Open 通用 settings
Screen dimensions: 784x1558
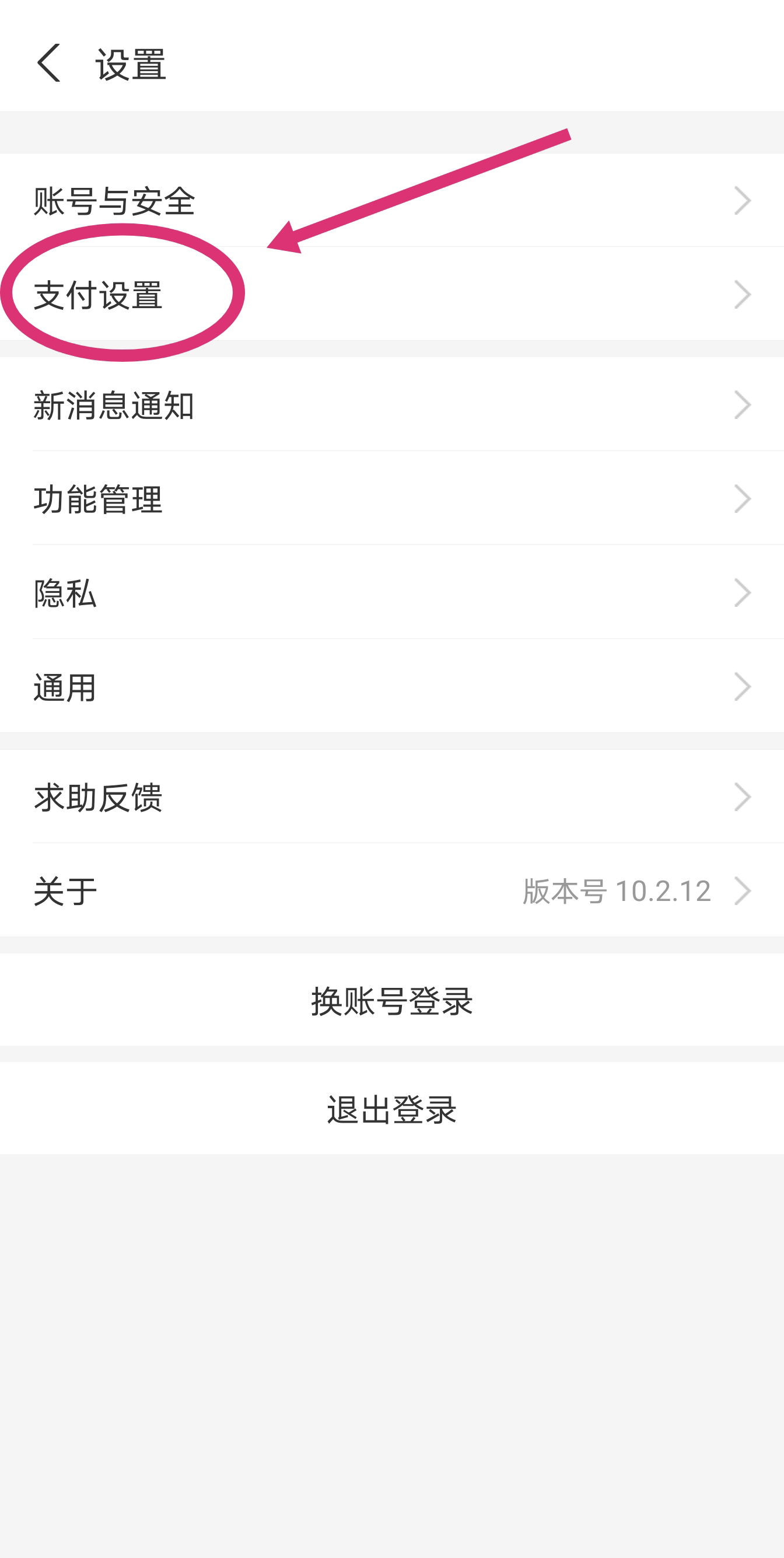point(391,686)
